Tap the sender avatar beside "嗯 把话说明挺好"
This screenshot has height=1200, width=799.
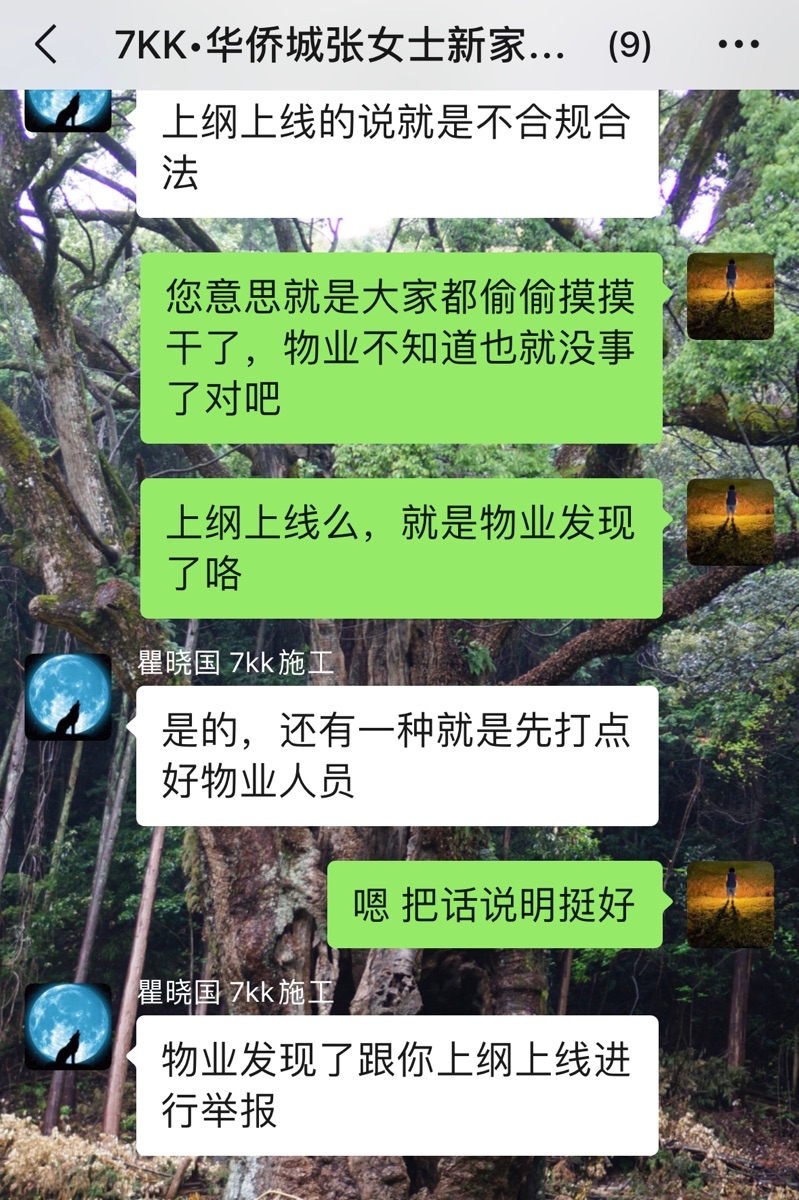[x=730, y=904]
